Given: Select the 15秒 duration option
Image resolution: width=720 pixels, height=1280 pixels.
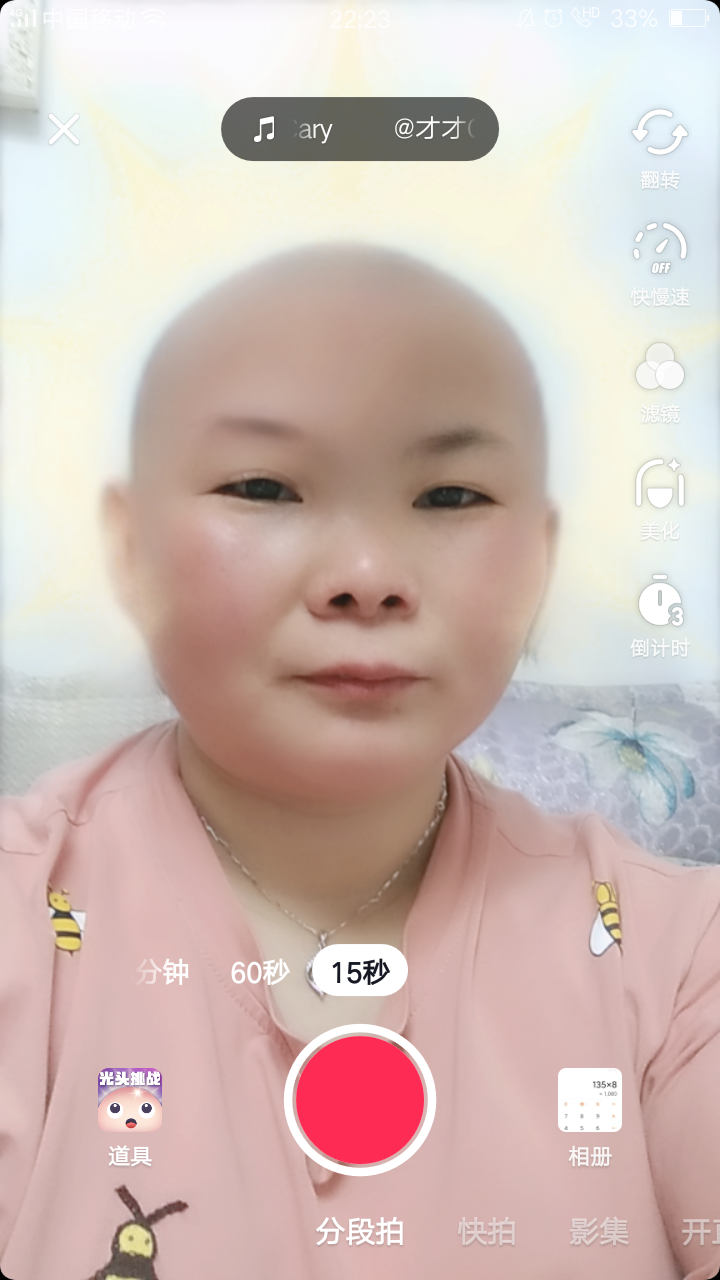Looking at the screenshot, I should (359, 971).
